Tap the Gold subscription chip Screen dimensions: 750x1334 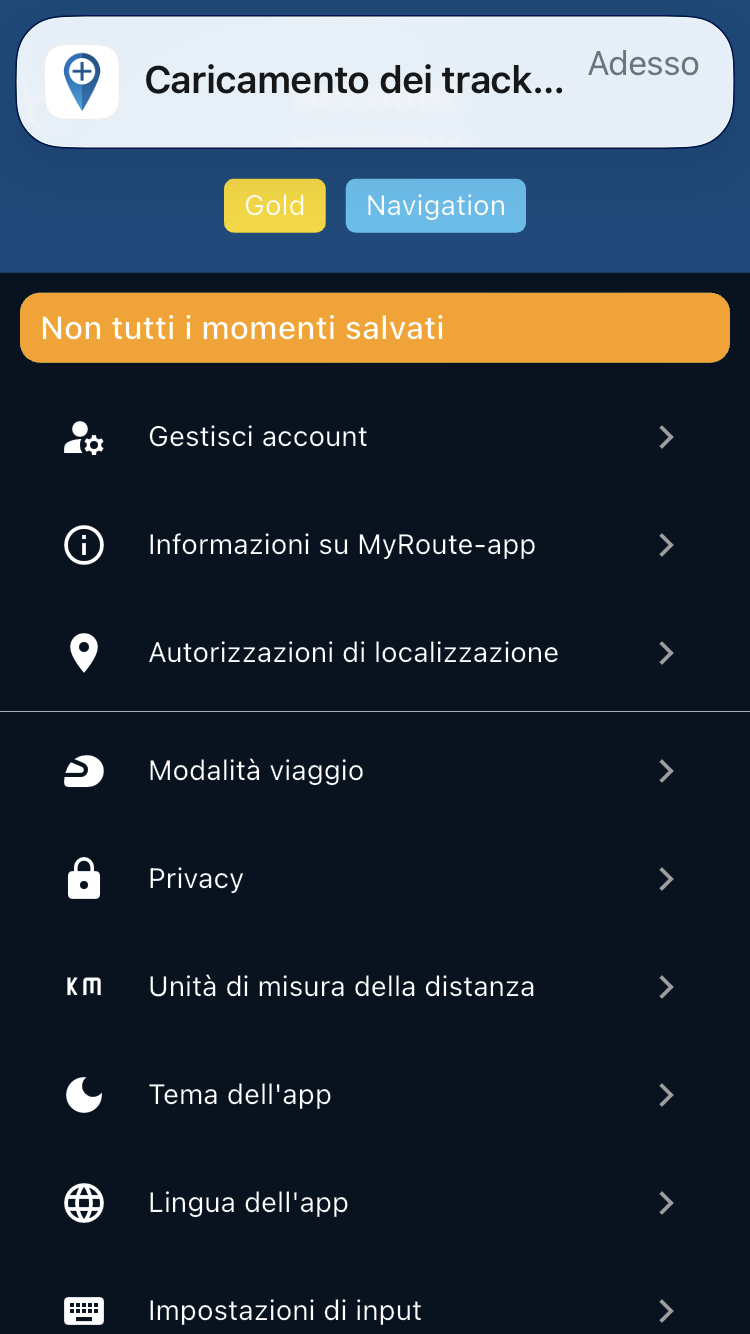(x=275, y=206)
